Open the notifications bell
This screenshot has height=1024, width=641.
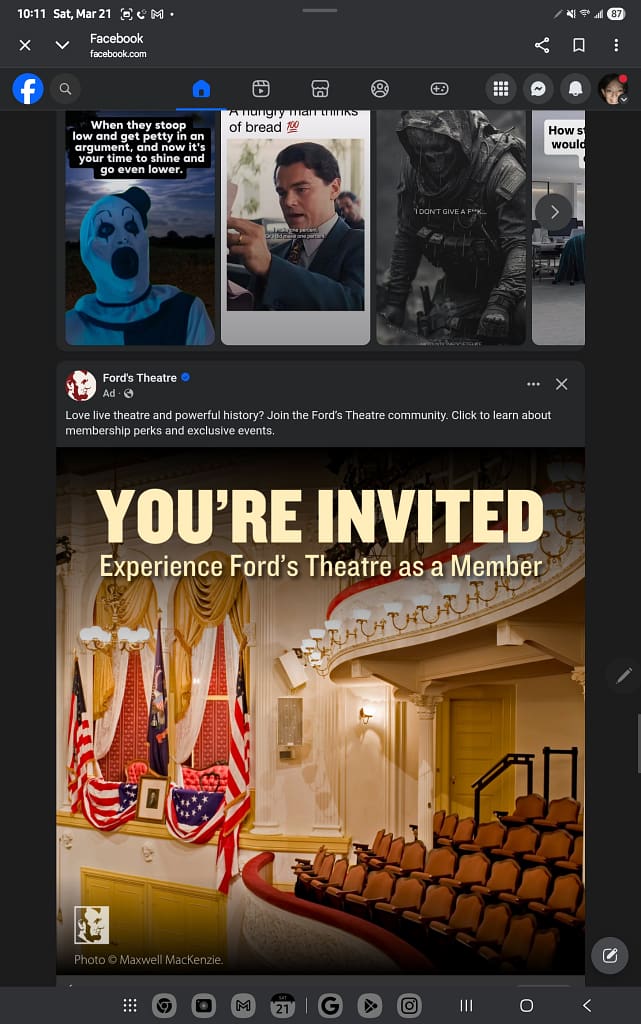coord(575,89)
